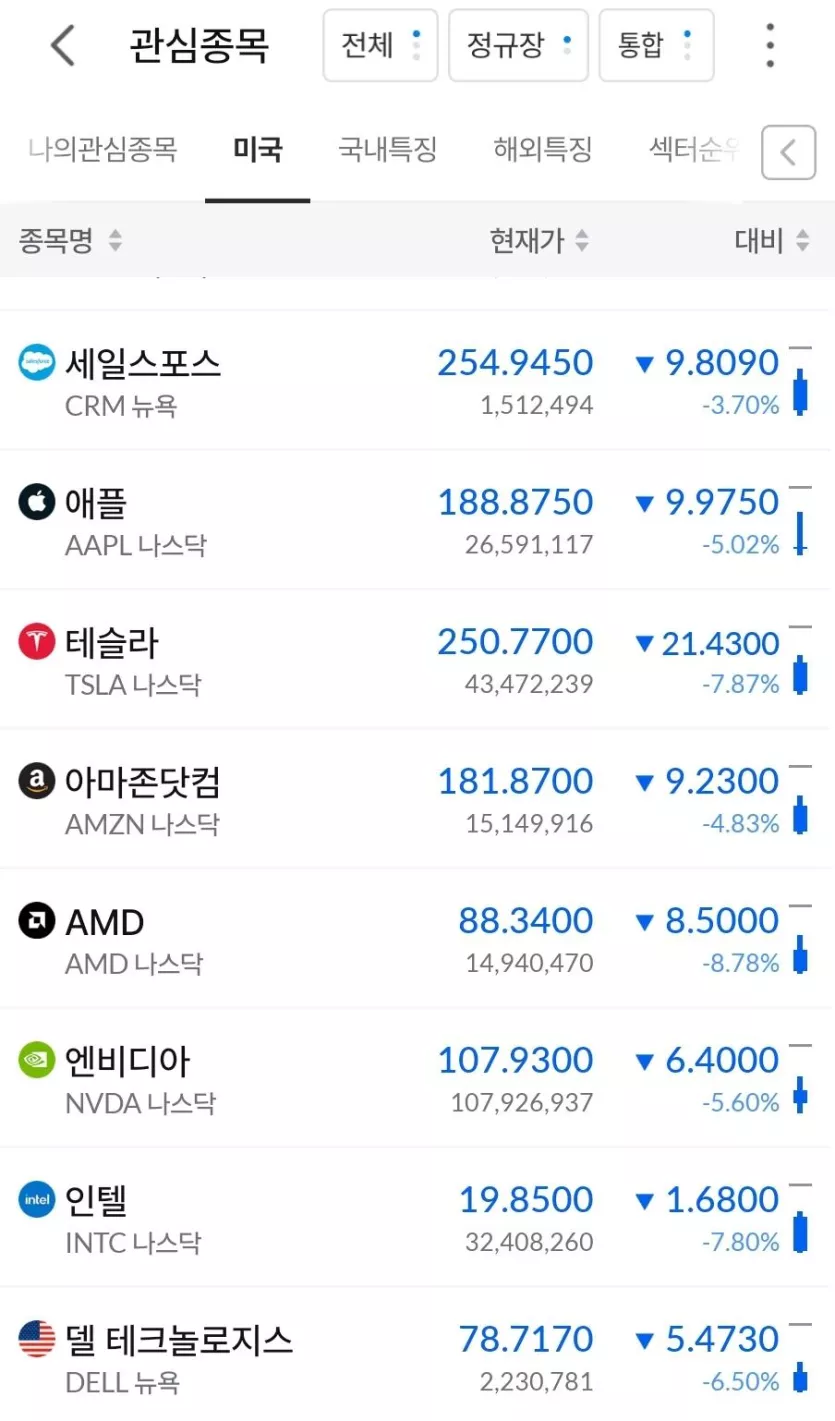Open the 엔비디아 NVDA stock row
Screen dimensions: 835x1421
(417, 1077)
